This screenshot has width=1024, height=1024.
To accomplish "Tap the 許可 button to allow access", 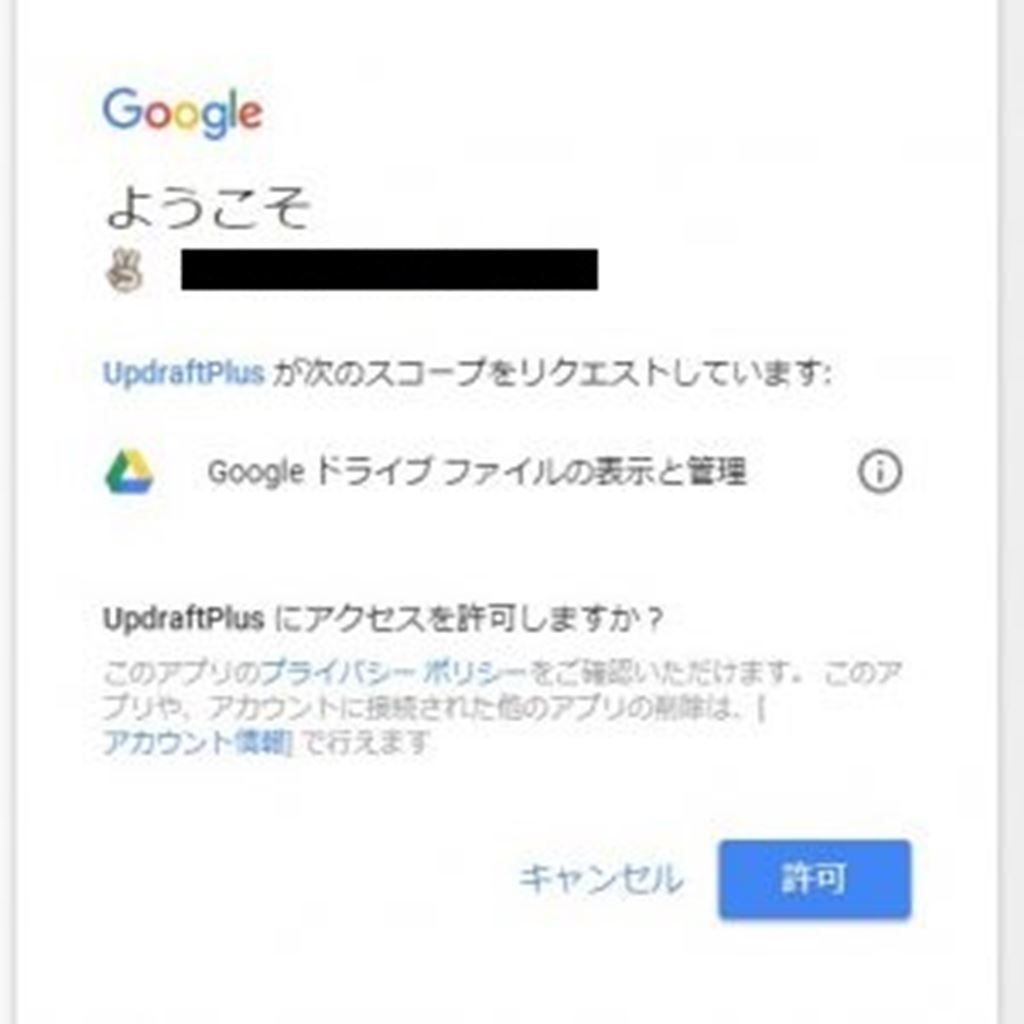I will tap(814, 879).
